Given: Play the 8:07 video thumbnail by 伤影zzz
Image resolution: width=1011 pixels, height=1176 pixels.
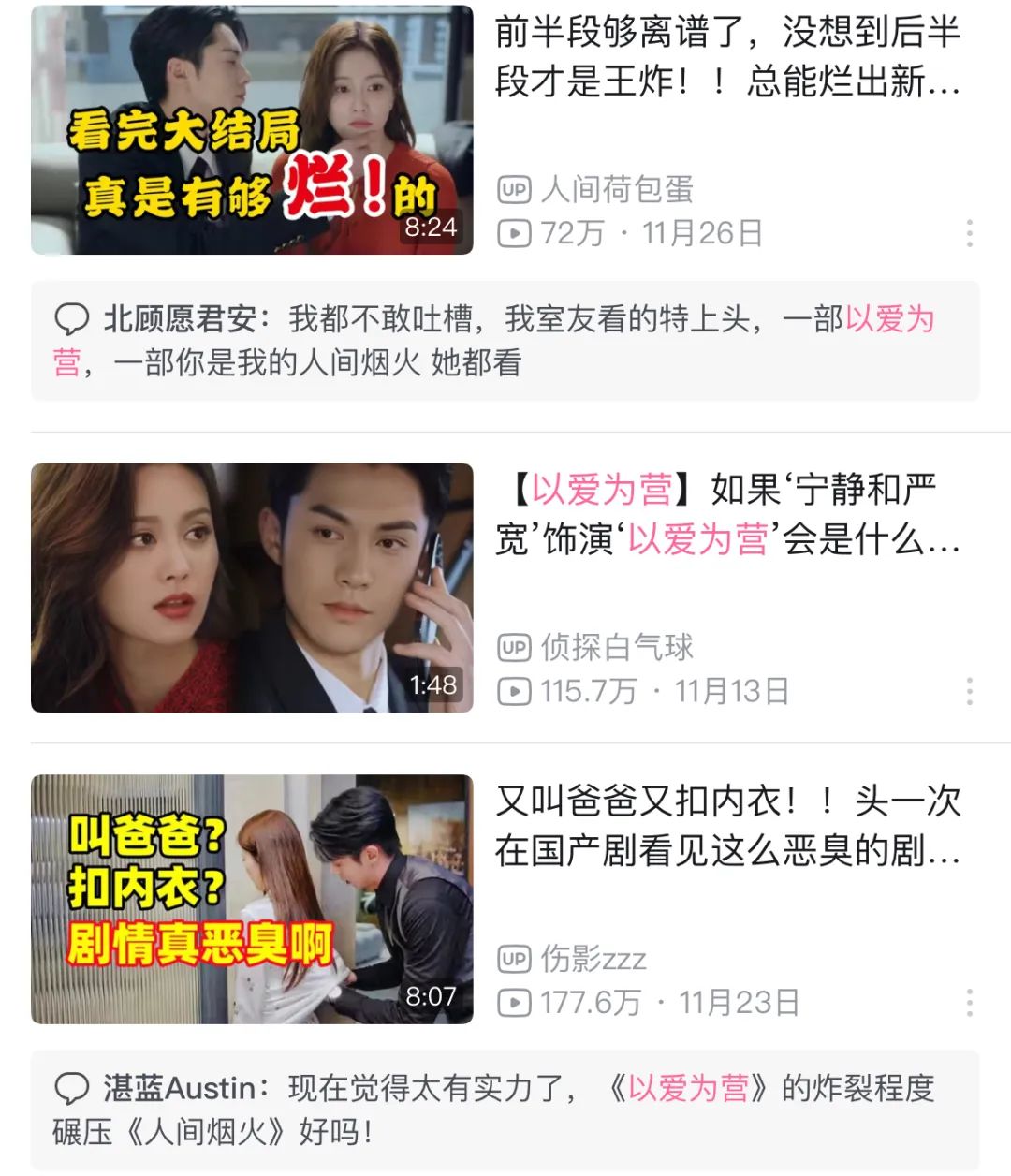Looking at the screenshot, I should 252,899.
